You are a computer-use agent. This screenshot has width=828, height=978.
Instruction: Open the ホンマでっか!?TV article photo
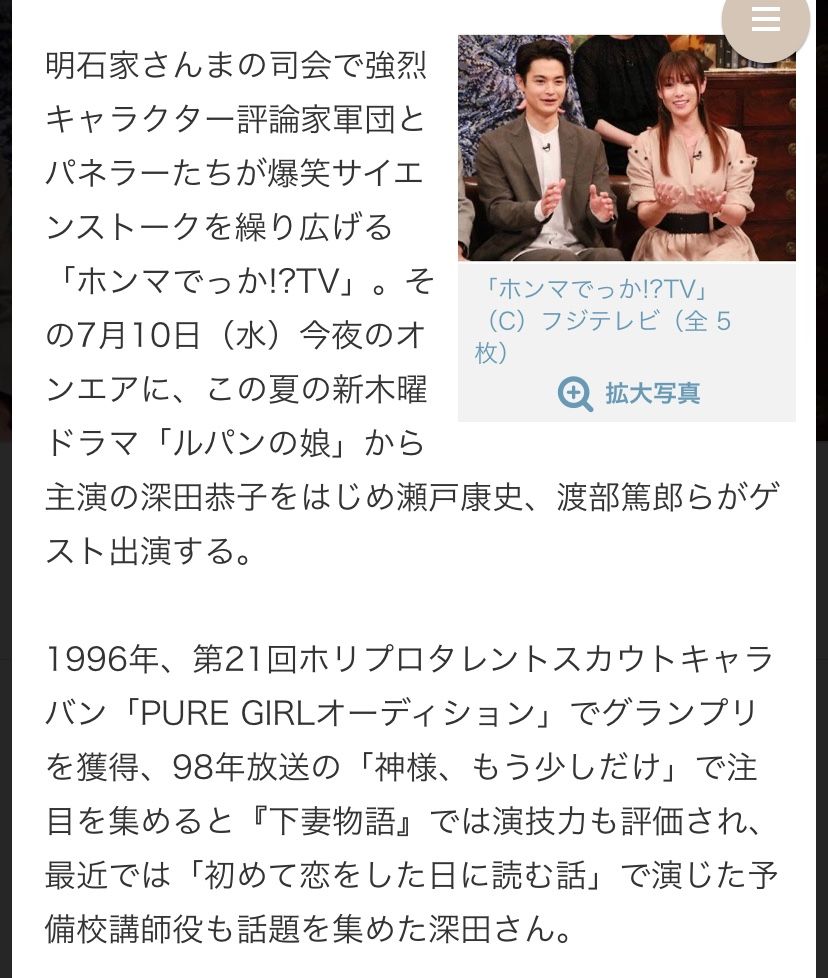(627, 148)
